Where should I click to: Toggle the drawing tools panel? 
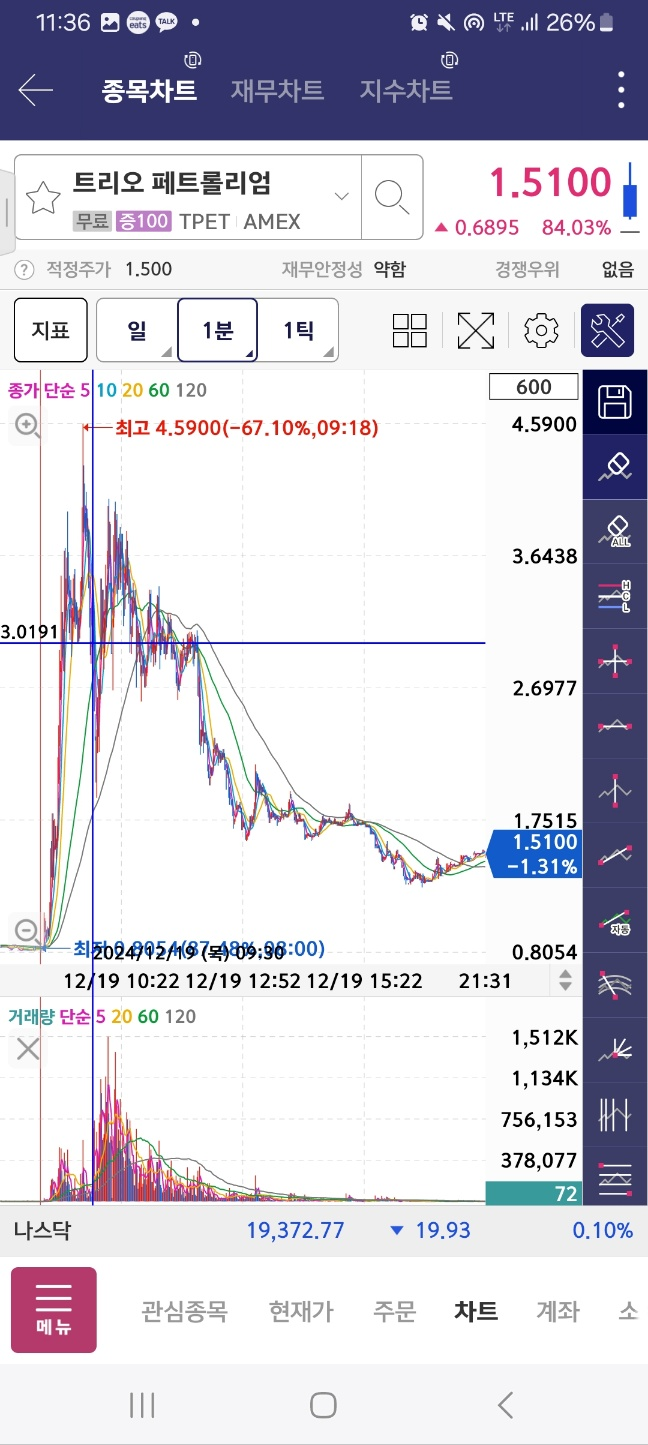[x=608, y=330]
